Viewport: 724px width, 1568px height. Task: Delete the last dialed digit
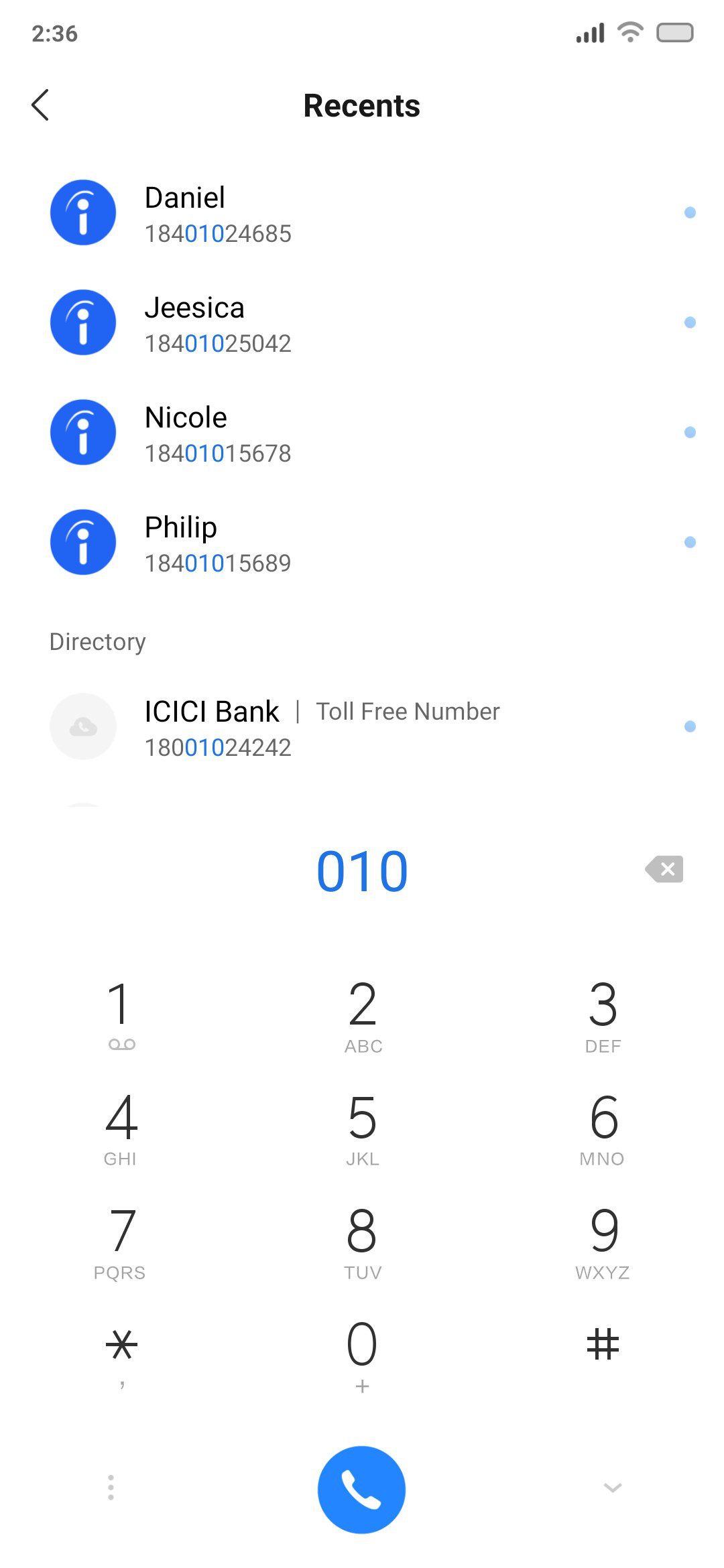click(664, 869)
